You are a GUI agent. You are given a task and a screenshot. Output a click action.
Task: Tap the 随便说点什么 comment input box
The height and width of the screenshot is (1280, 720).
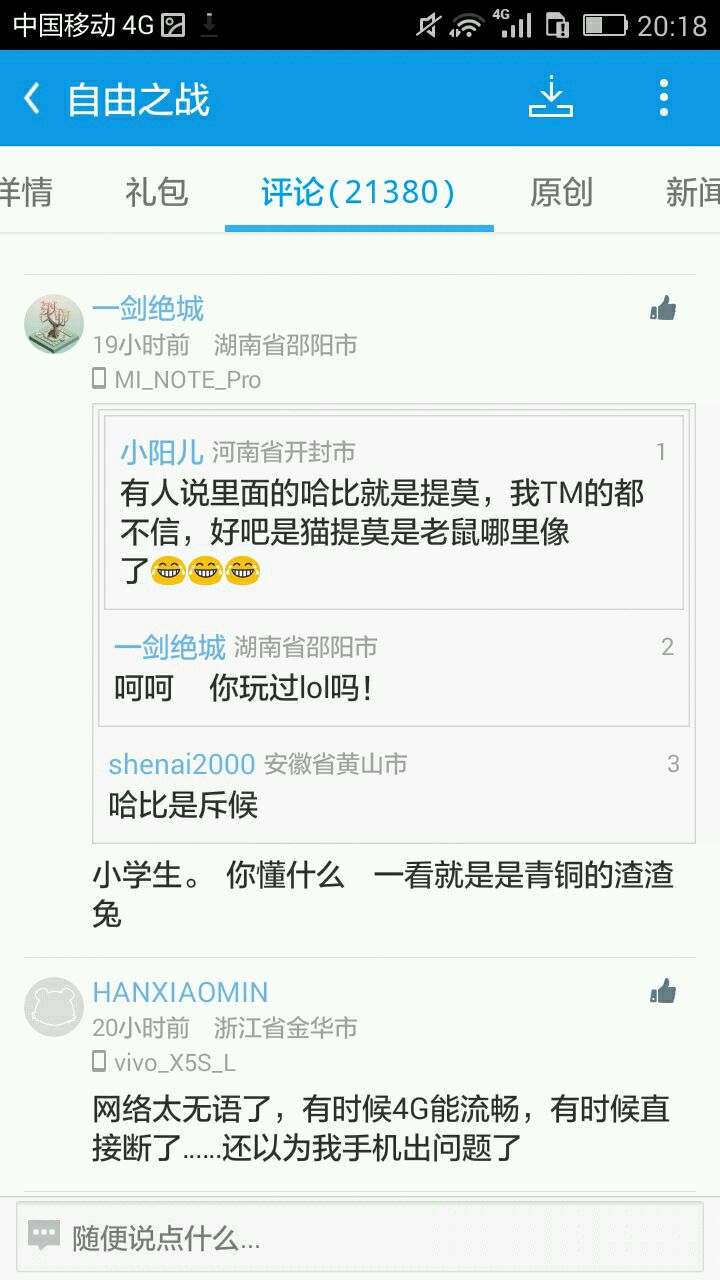[x=360, y=1238]
